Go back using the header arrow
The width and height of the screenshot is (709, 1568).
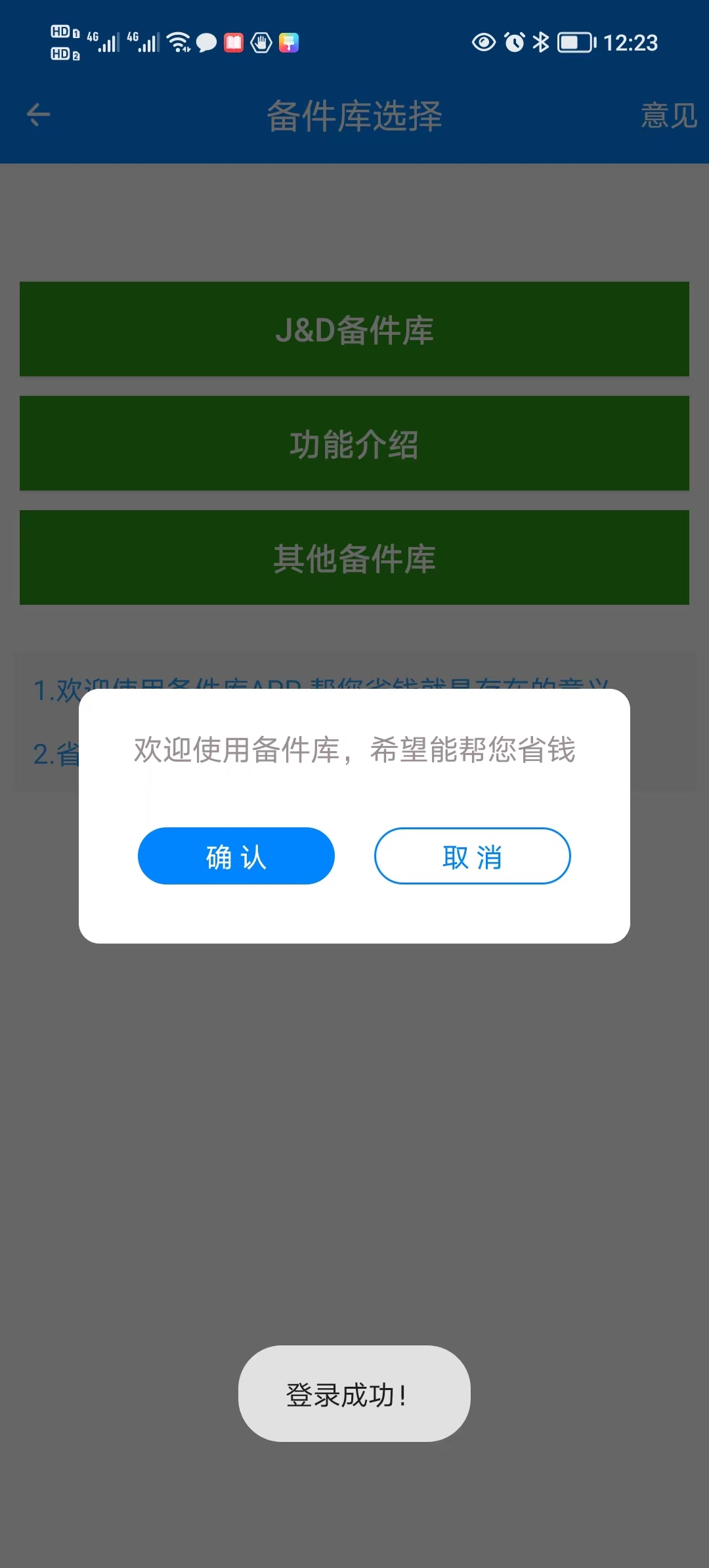(x=38, y=115)
